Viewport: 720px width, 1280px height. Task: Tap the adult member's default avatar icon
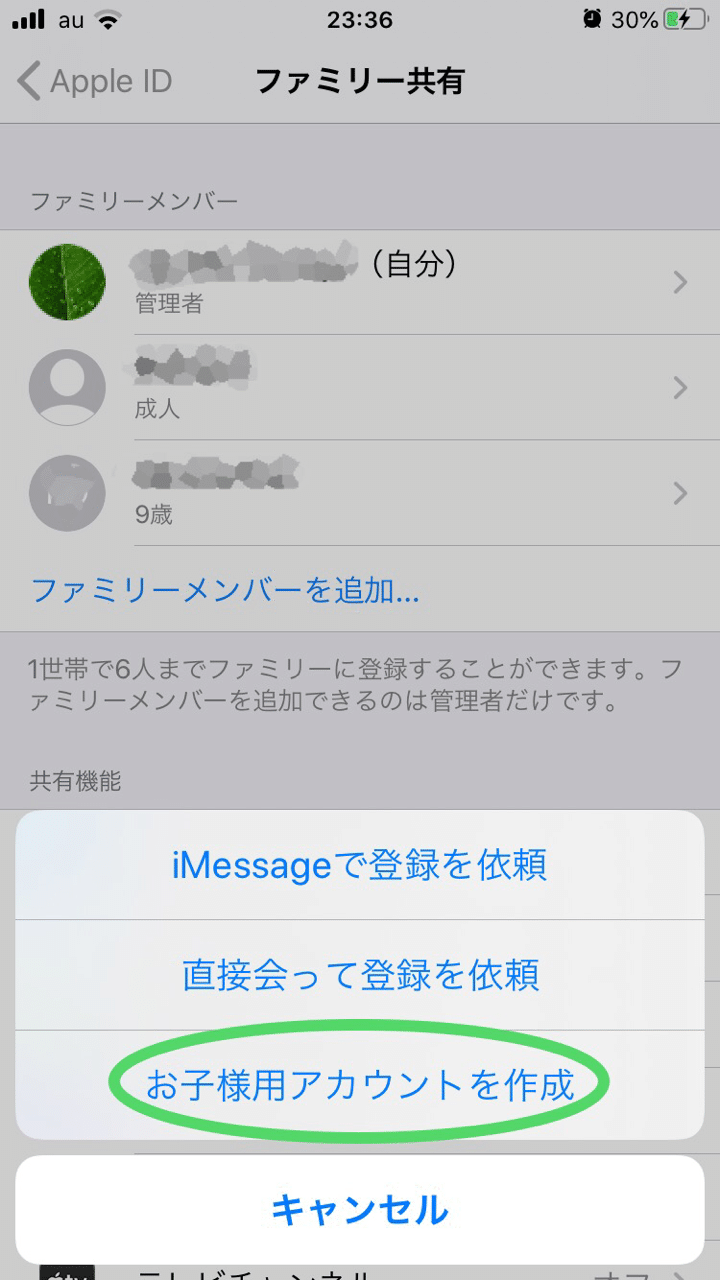66,388
